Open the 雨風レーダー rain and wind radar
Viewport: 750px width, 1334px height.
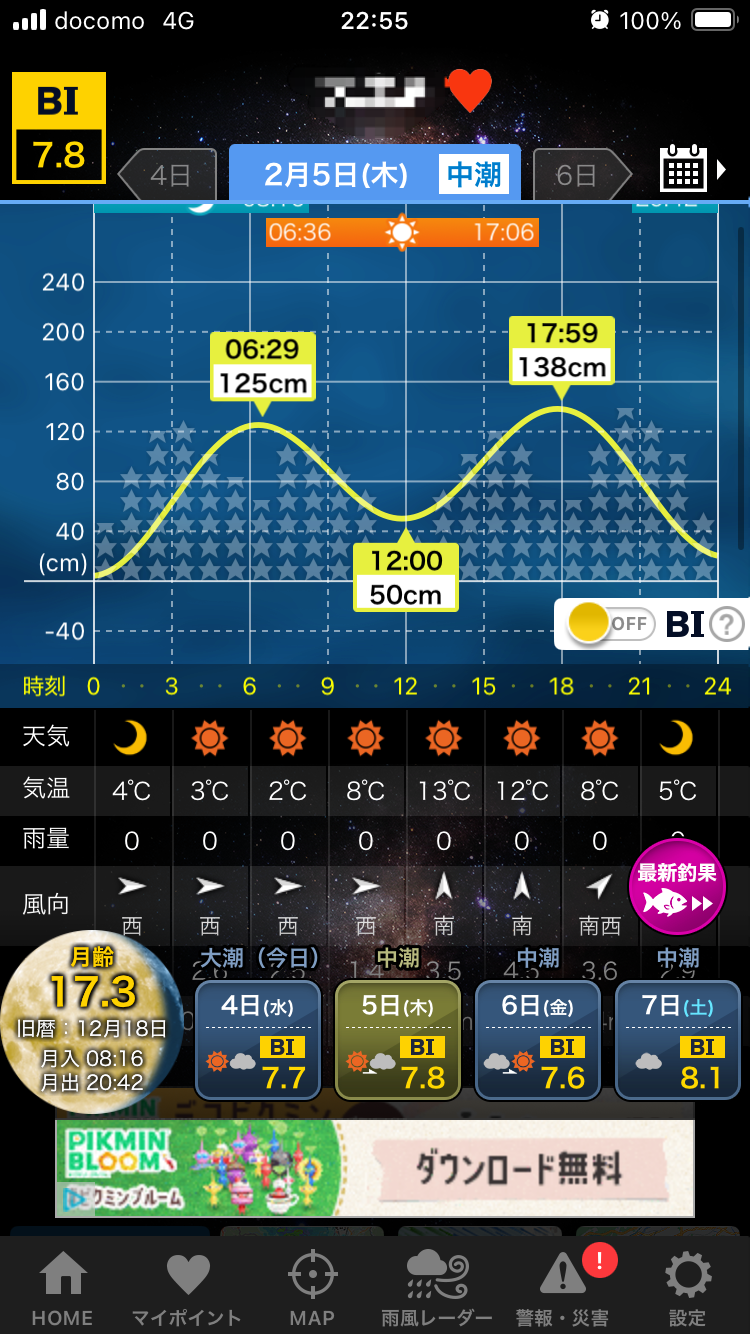click(437, 1289)
